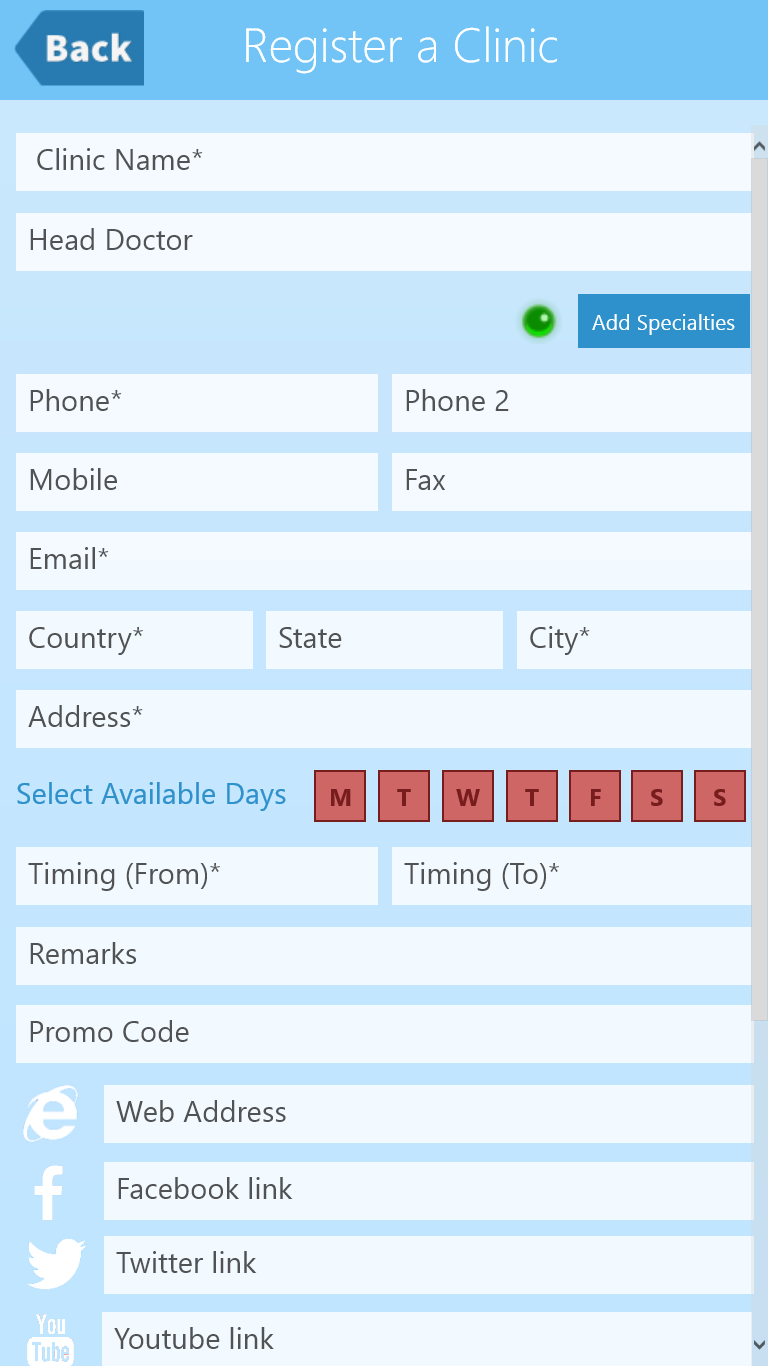Tap the Promo Code field

(x=383, y=1033)
